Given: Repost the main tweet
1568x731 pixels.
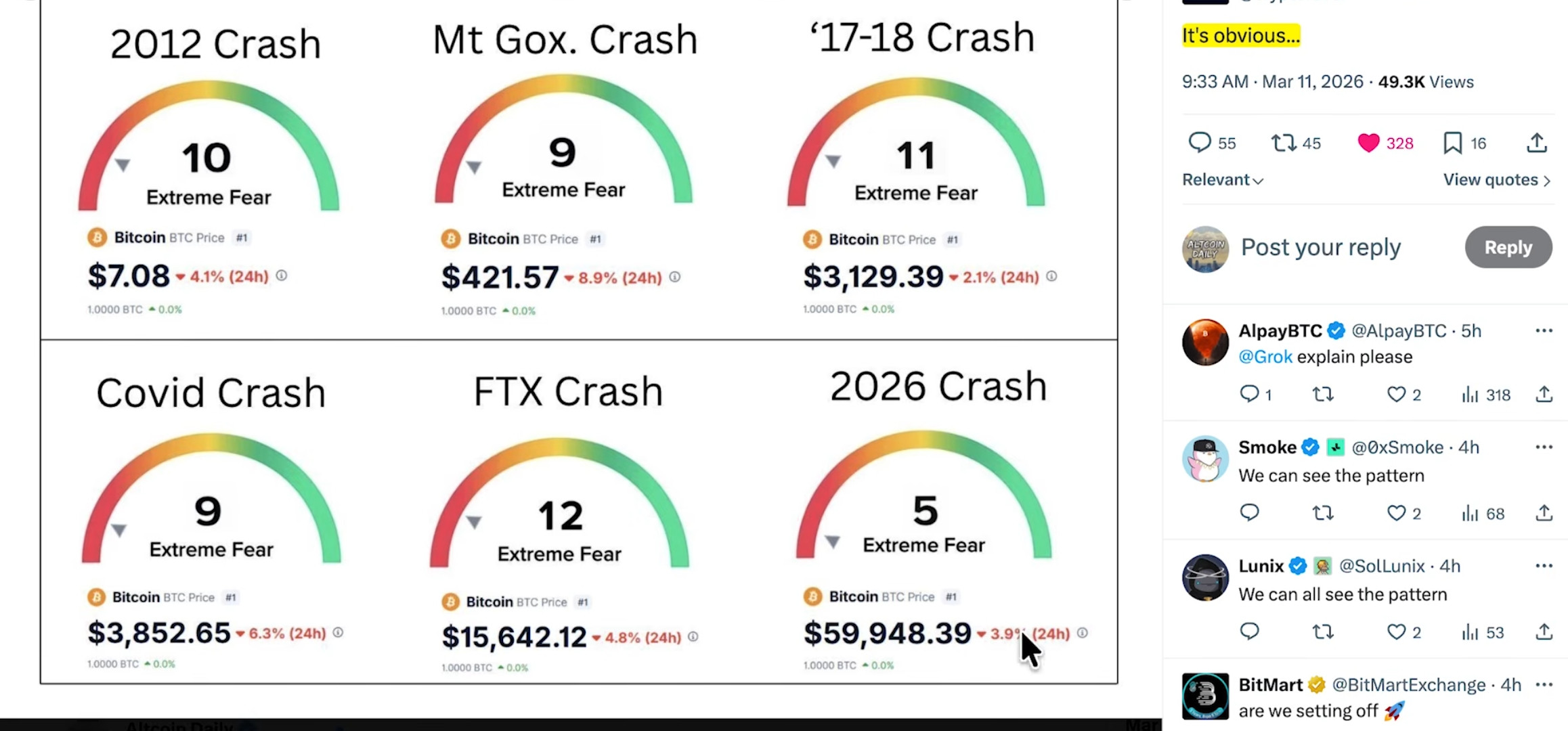Looking at the screenshot, I should pos(1283,143).
